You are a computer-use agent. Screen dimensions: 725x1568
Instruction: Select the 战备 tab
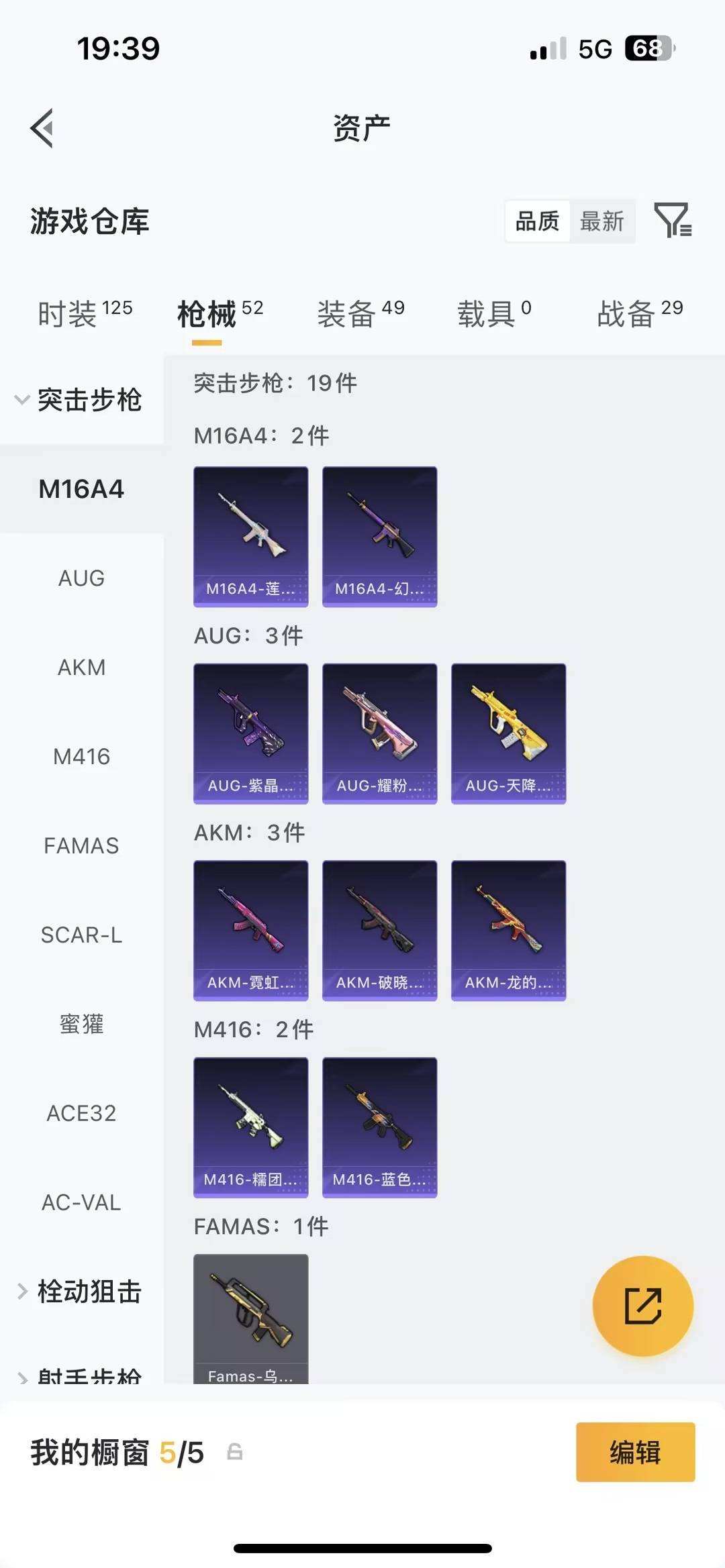pyautogui.click(x=640, y=313)
